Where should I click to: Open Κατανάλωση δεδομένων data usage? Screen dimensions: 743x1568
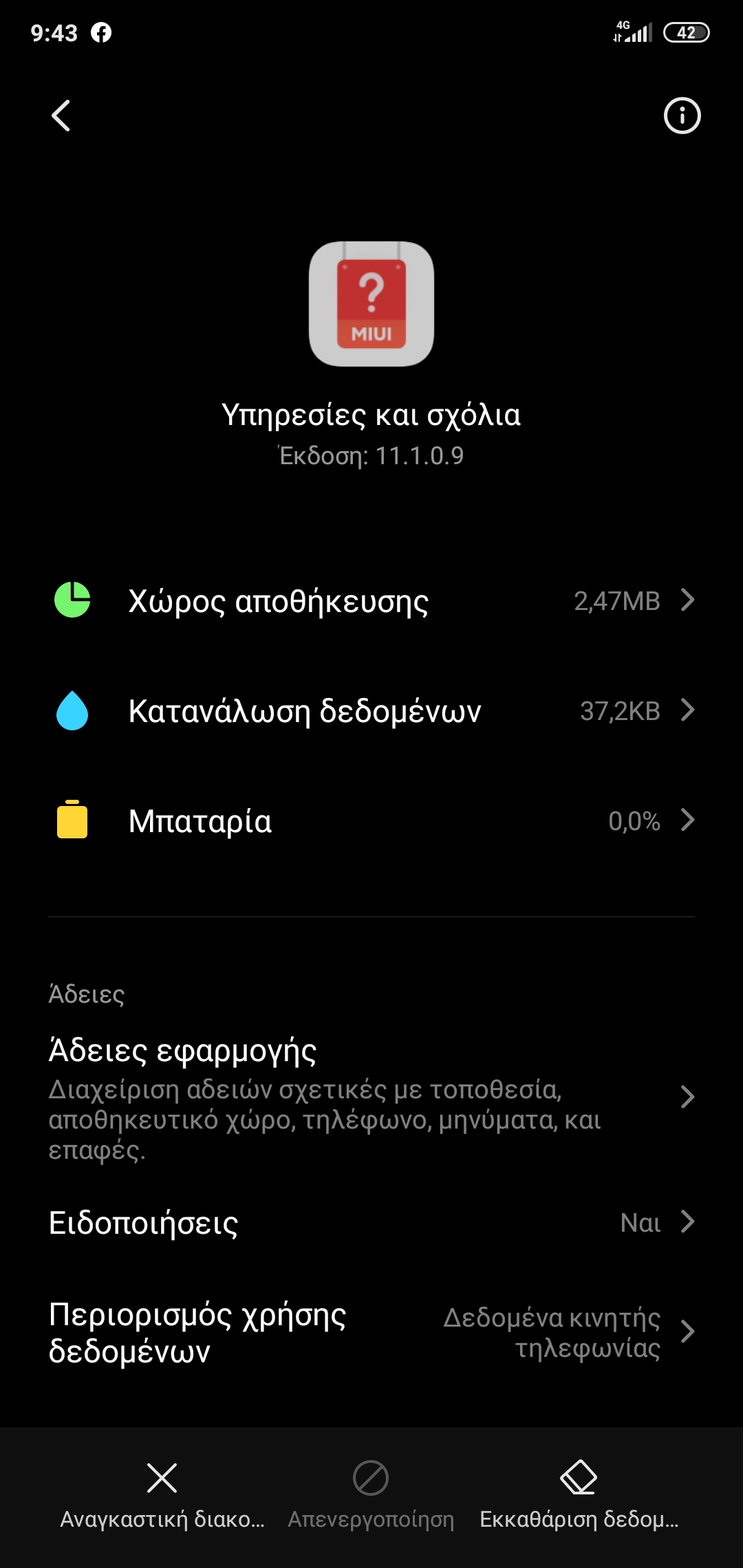(x=371, y=711)
